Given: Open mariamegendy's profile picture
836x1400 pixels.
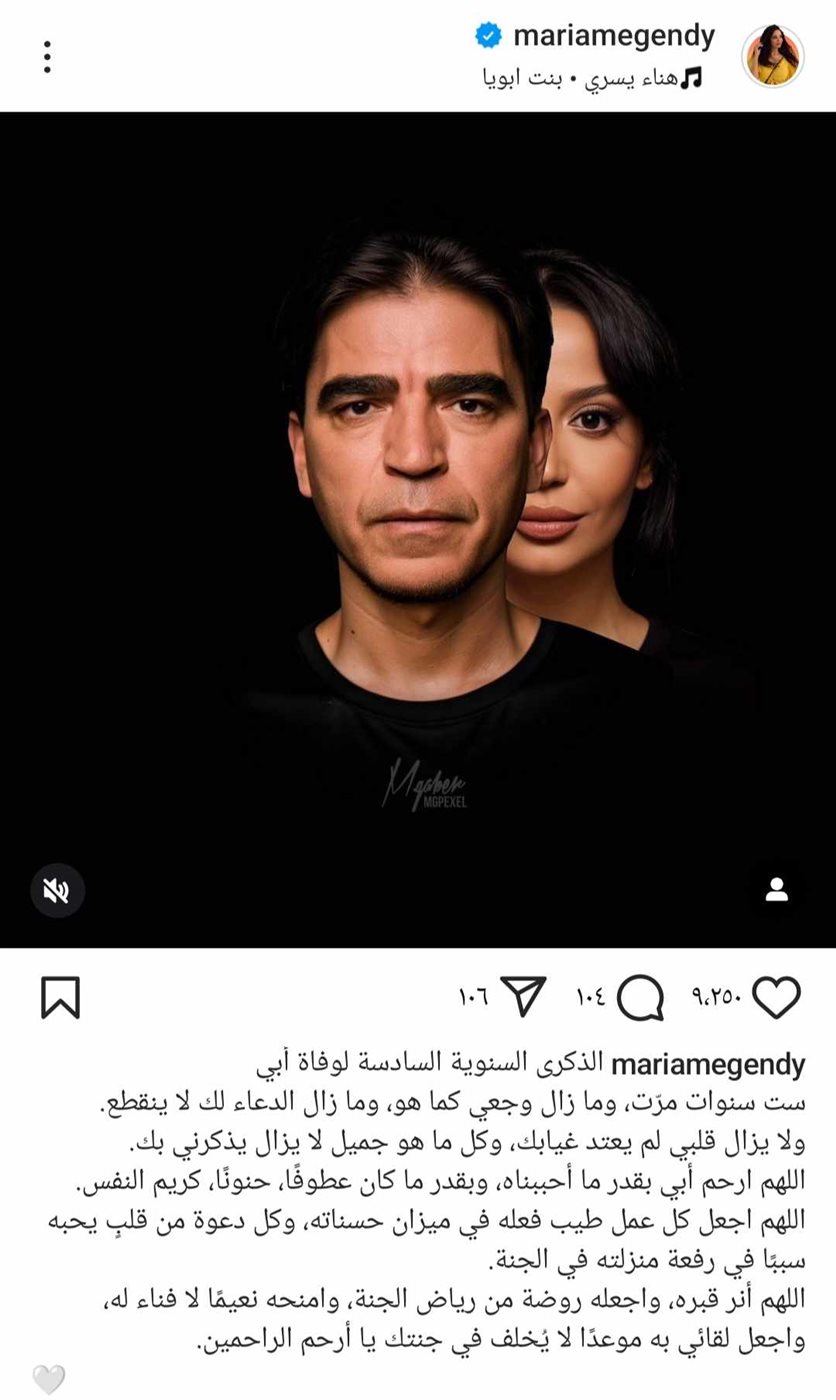Looking at the screenshot, I should pyautogui.click(x=772, y=55).
